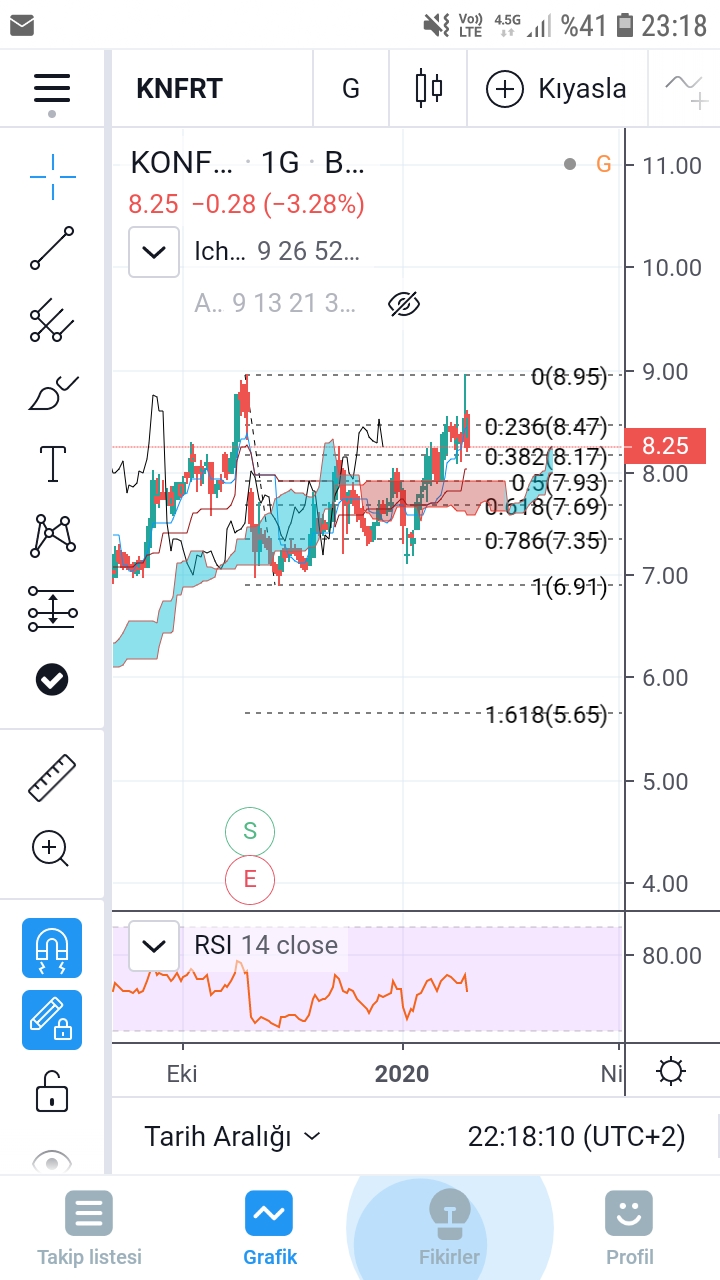Image resolution: width=720 pixels, height=1280 pixels.
Task: Select the text annotation tool
Action: pyautogui.click(x=52, y=464)
